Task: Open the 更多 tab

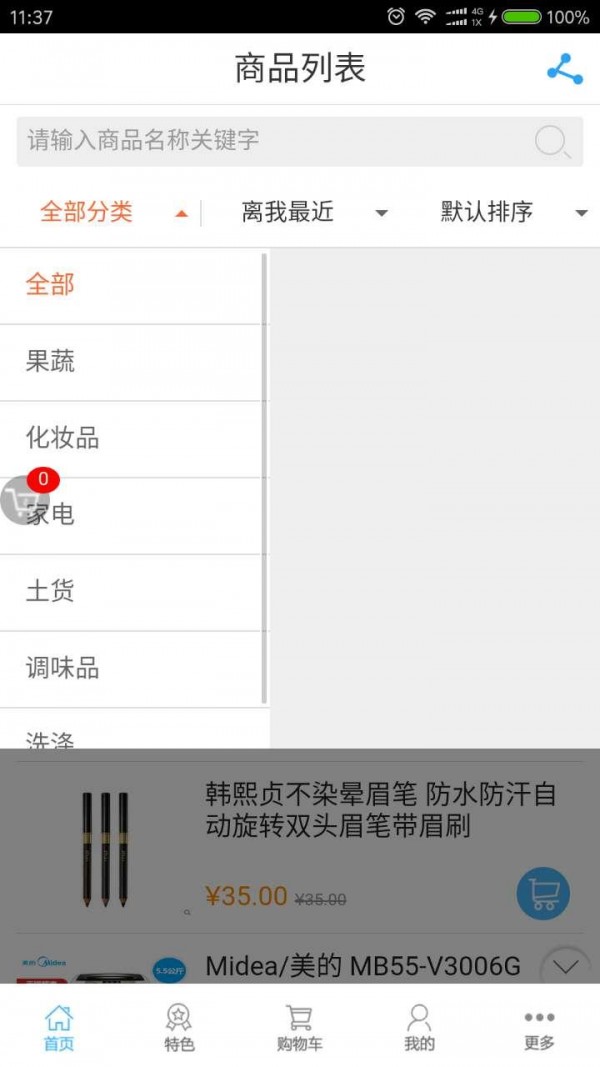Action: pos(539,1028)
